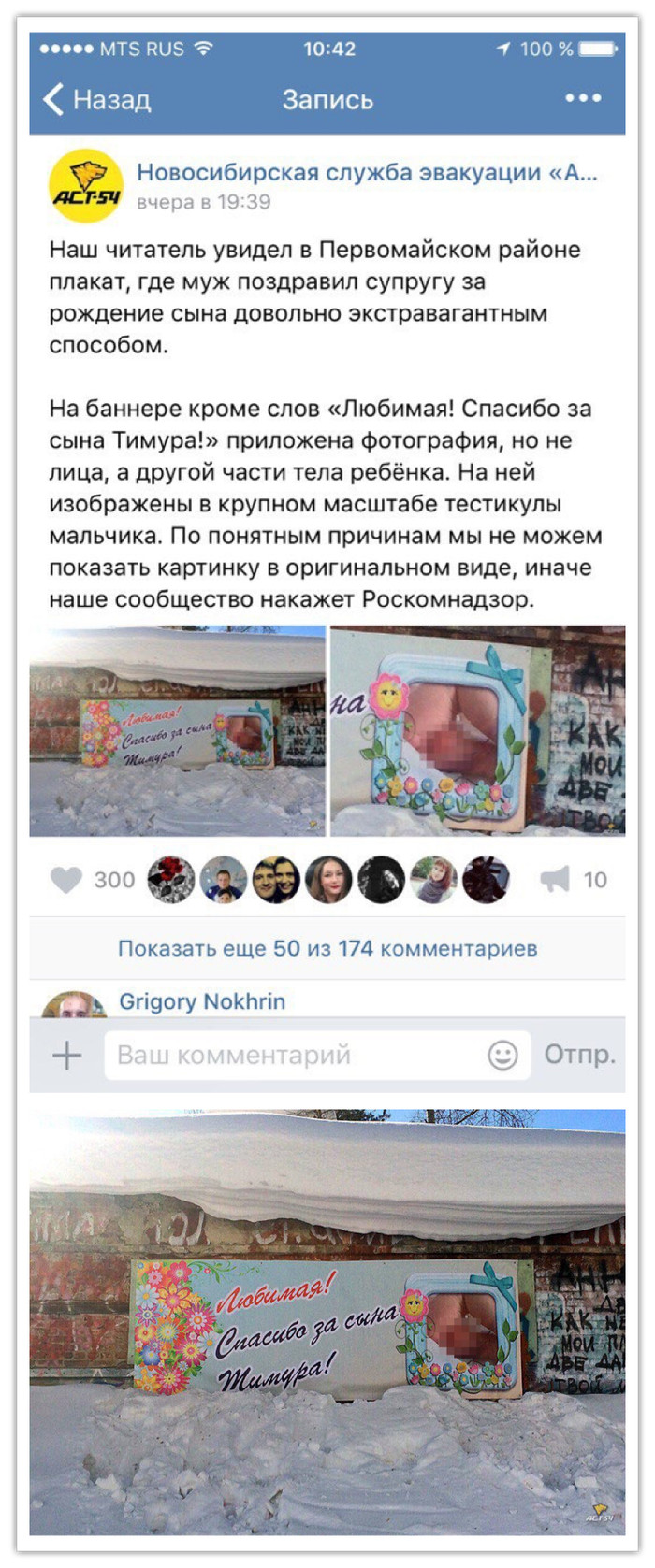The width and height of the screenshot is (655, 1568).
Task: Go back with the Назад button
Action: tap(96, 99)
